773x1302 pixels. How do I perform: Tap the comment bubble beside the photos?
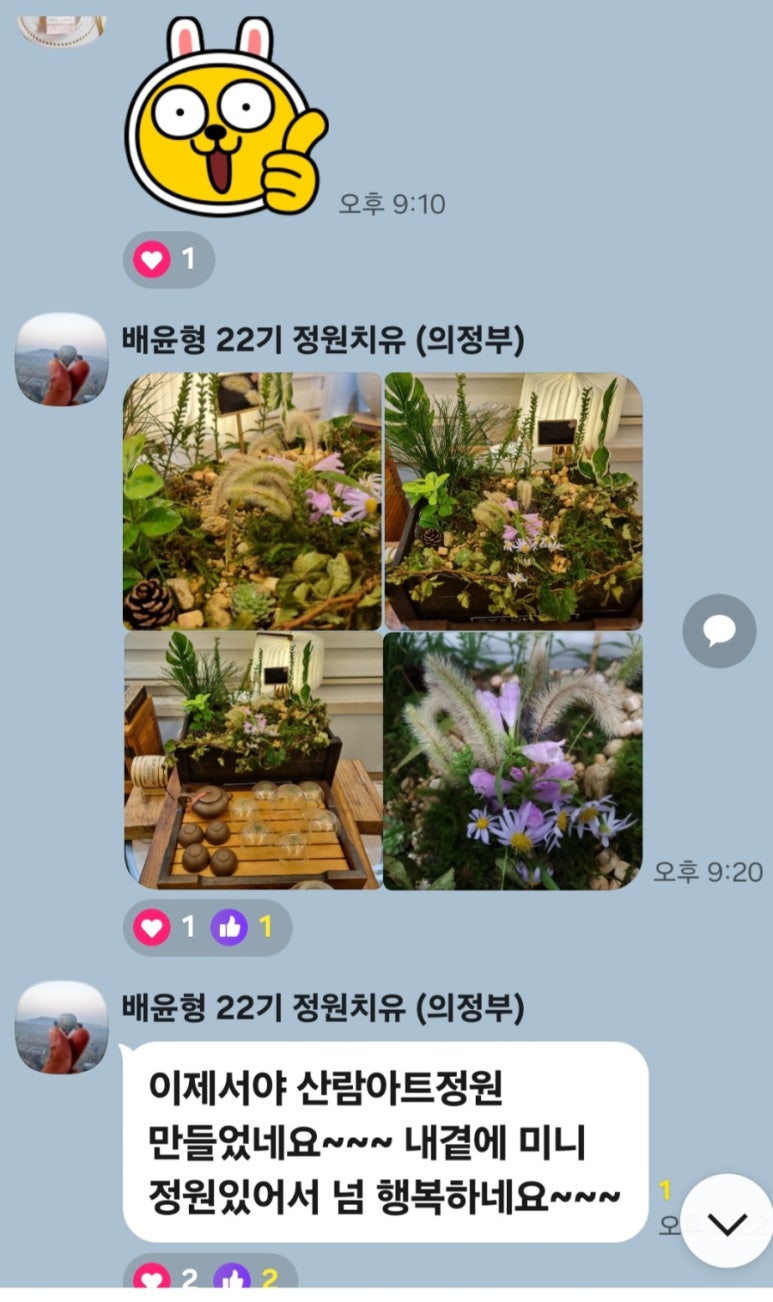719,631
